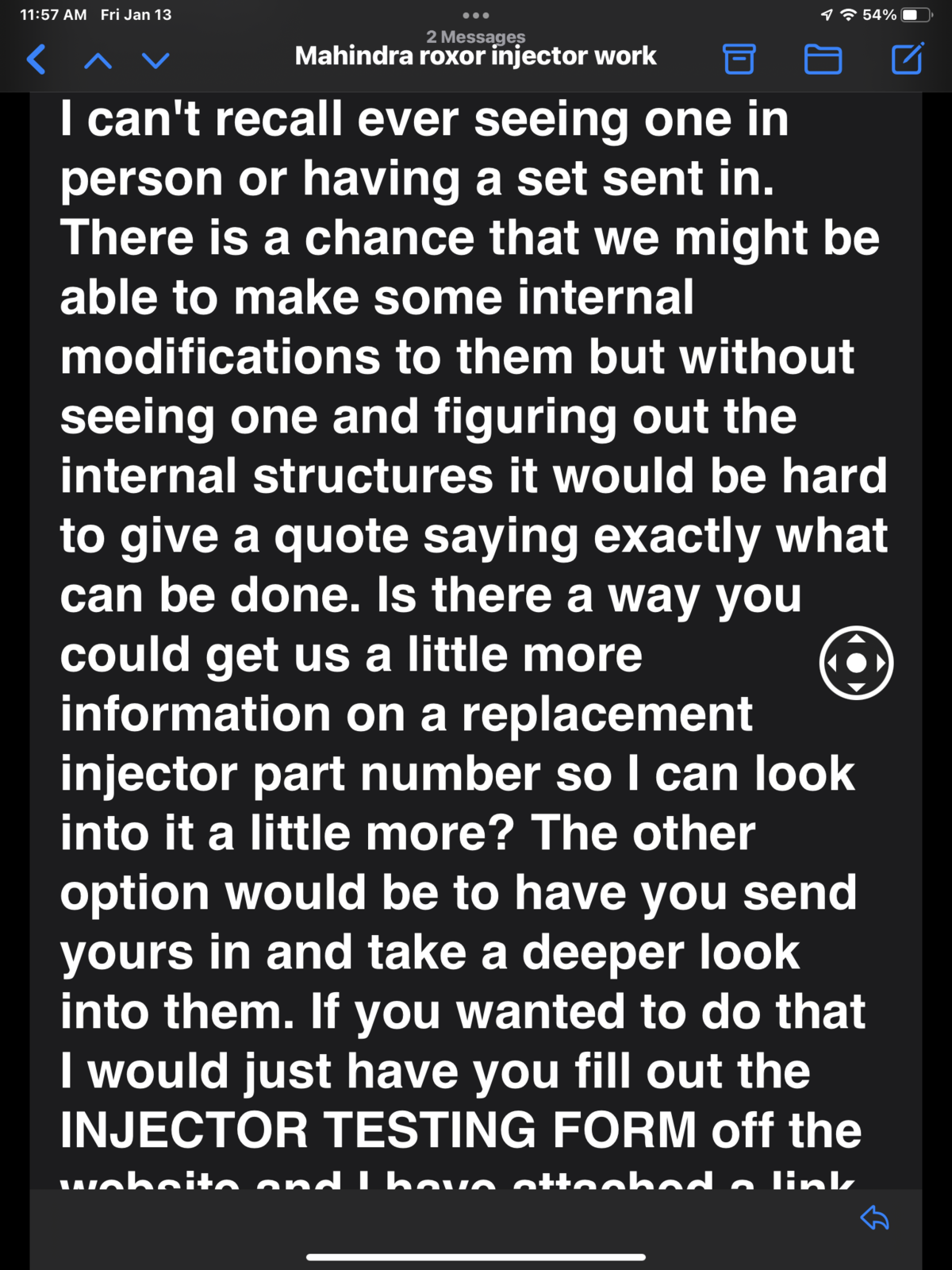Image resolution: width=952 pixels, height=1270 pixels.
Task: Show the previous message with up arrow
Action: click(98, 60)
